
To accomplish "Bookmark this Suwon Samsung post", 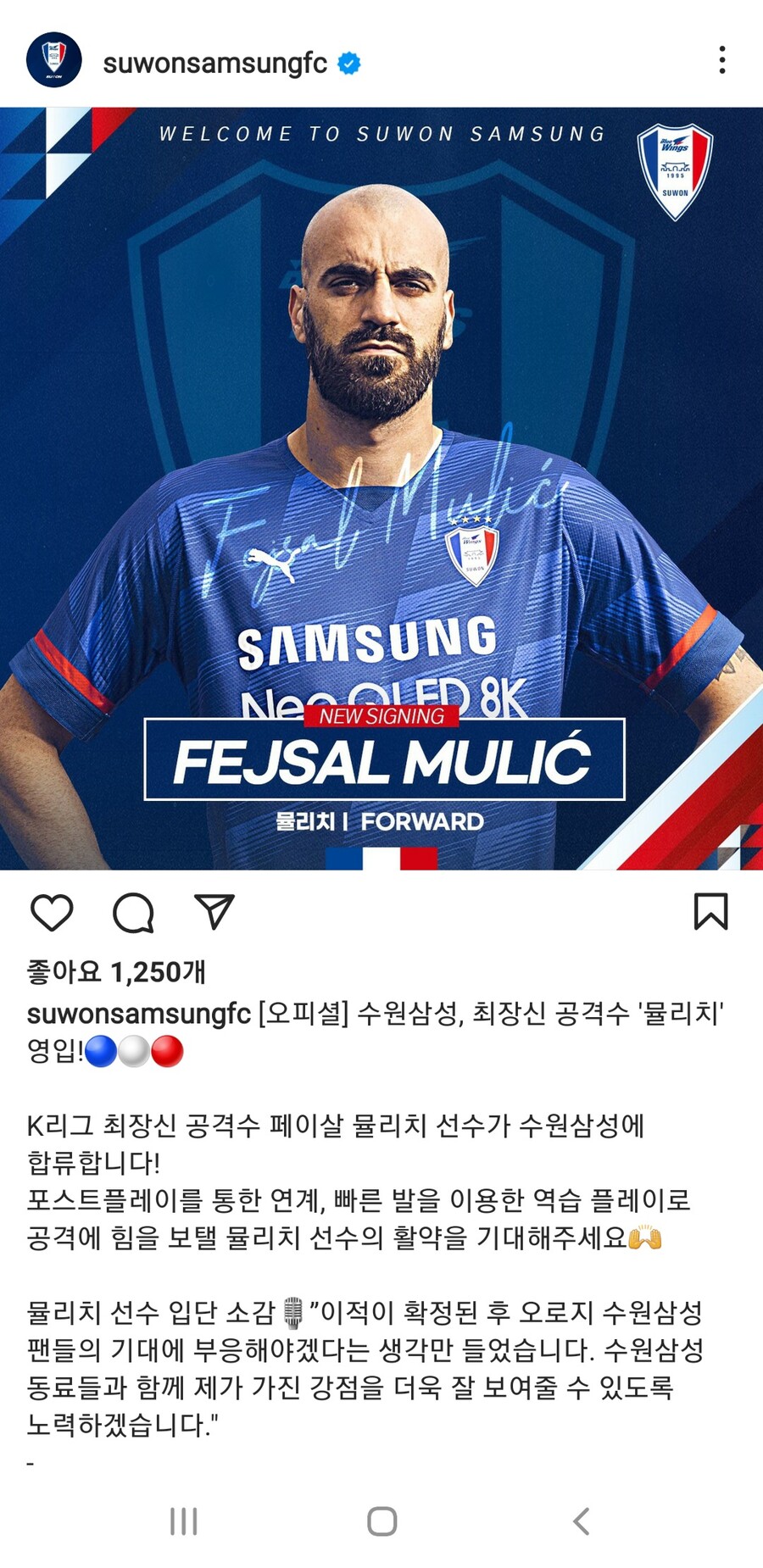I will pos(710,912).
